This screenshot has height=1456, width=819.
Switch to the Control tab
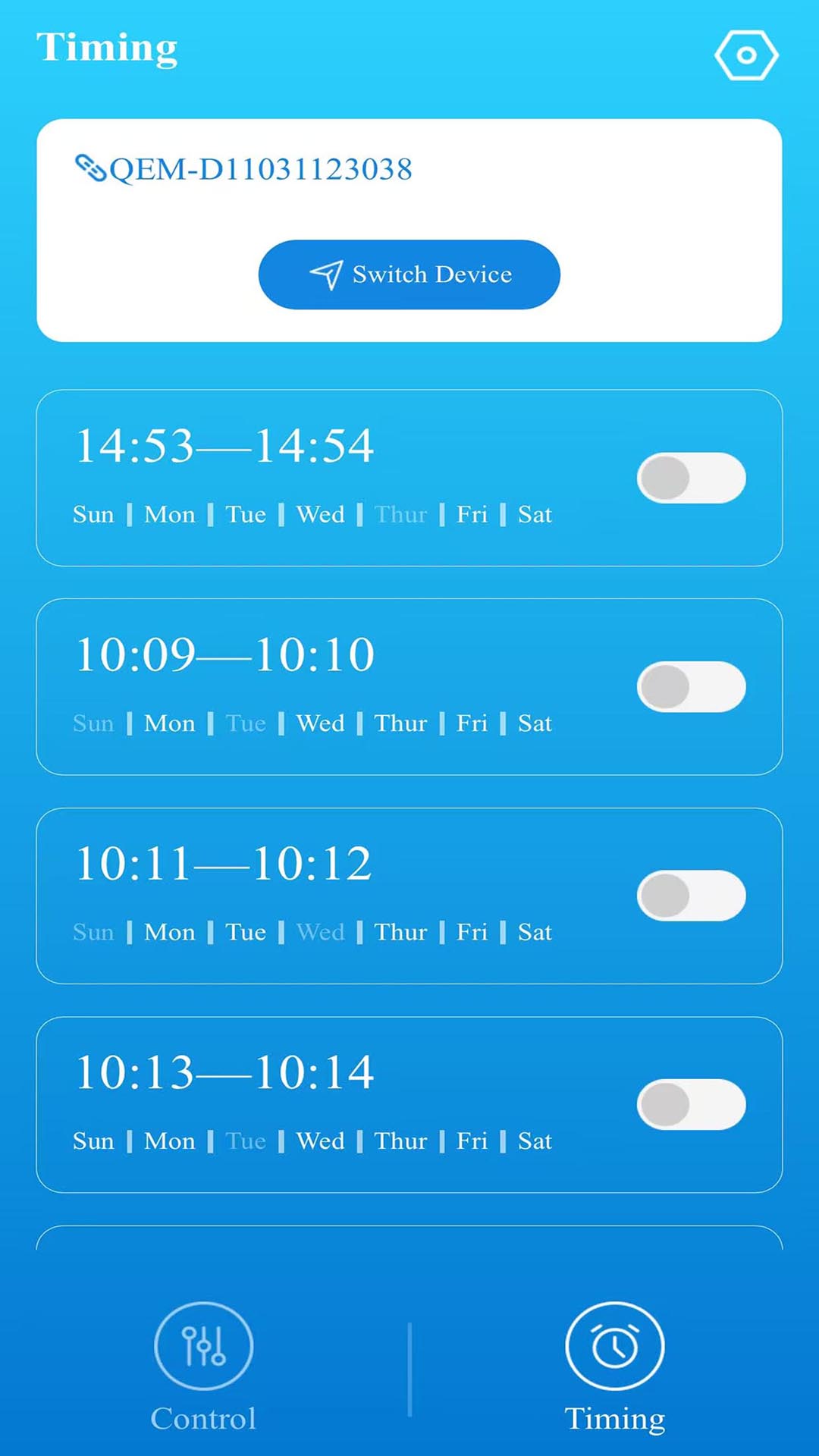point(203,1367)
